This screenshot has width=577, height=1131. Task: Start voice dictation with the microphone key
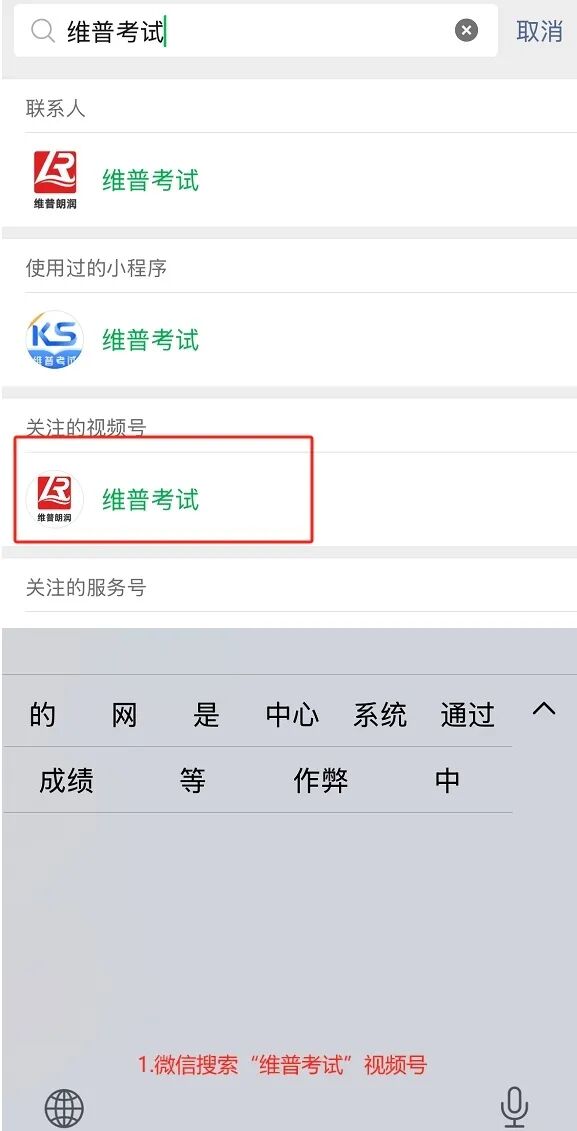(514, 1106)
